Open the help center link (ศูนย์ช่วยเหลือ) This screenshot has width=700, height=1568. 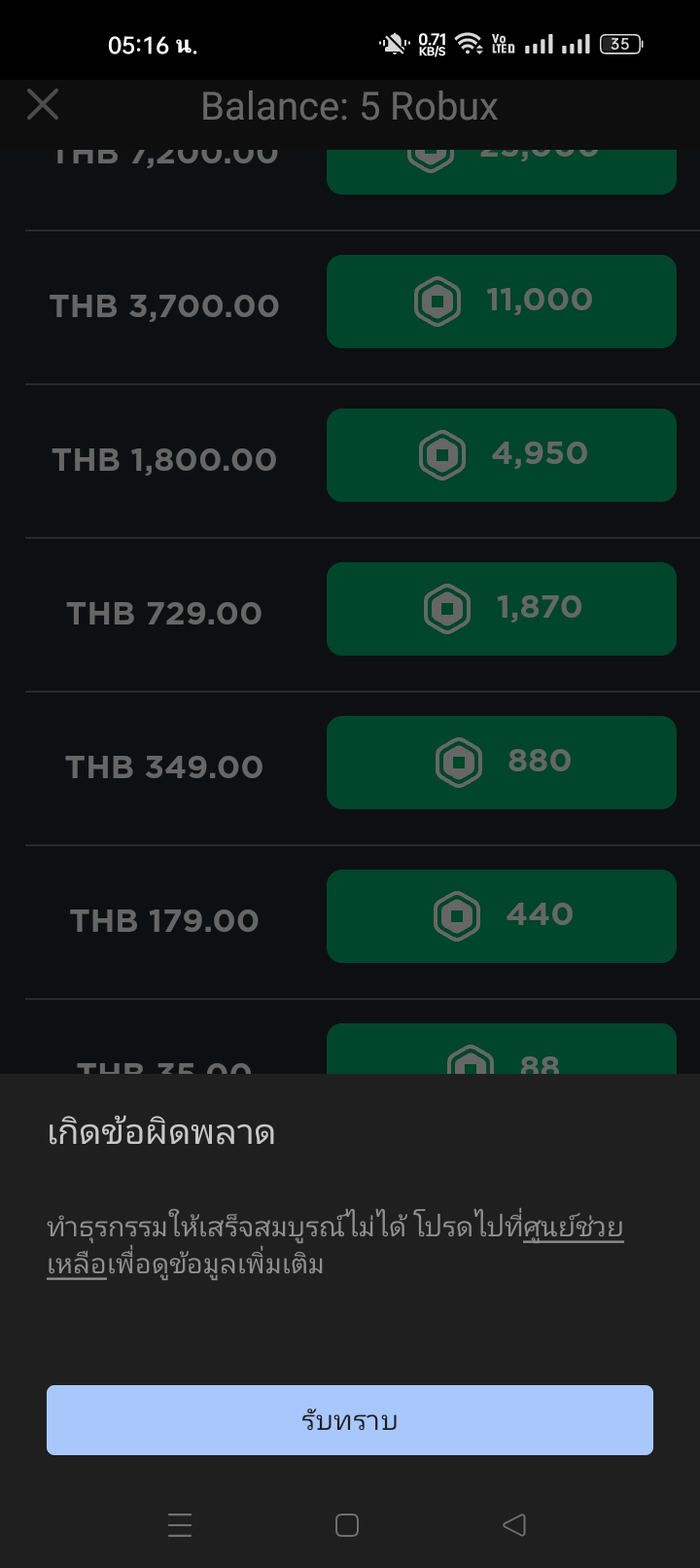click(573, 1228)
